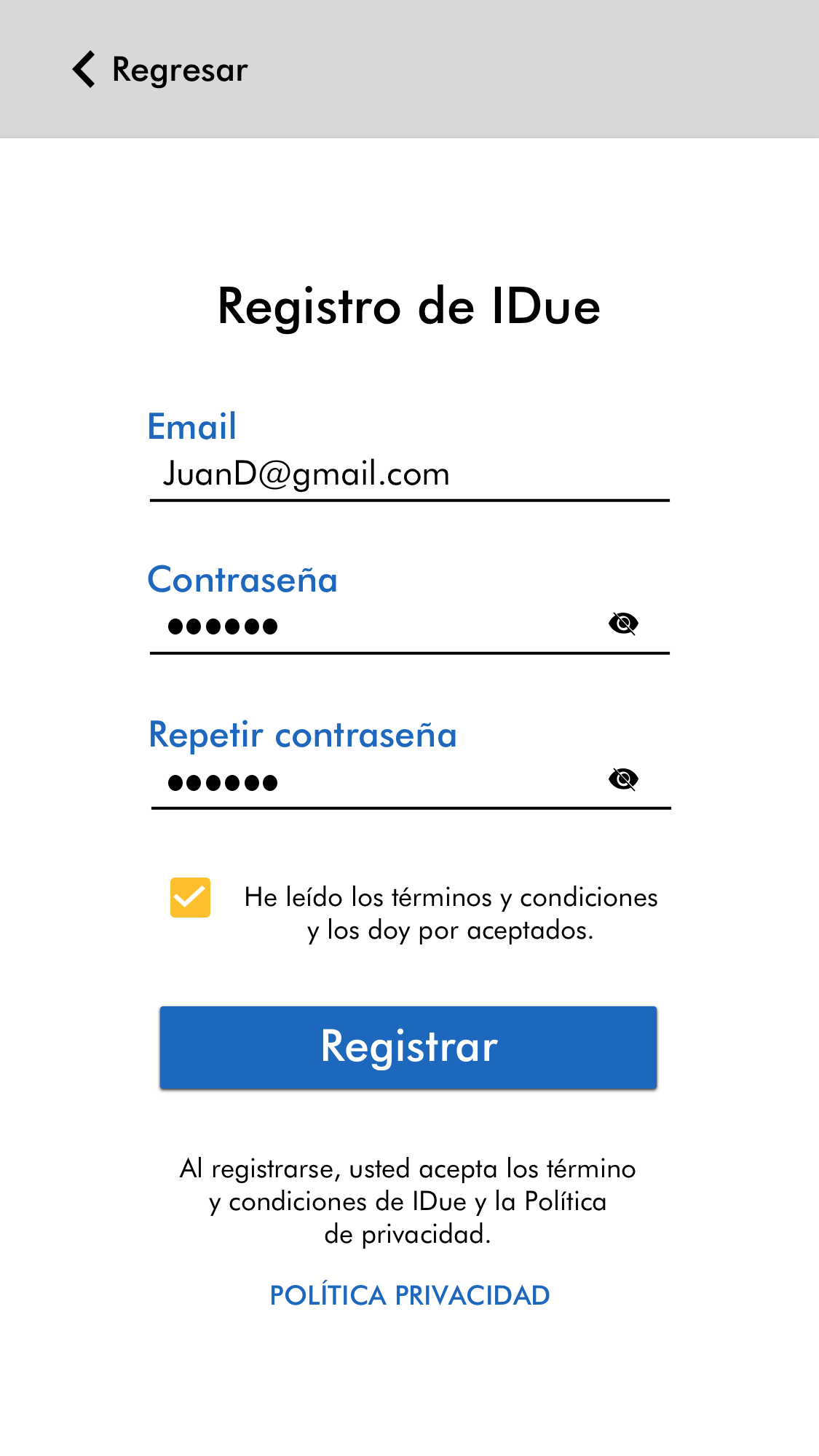Open the POLÍTICA PRIVACIDAD link
This screenshot has height=1456, width=819.
[410, 1296]
